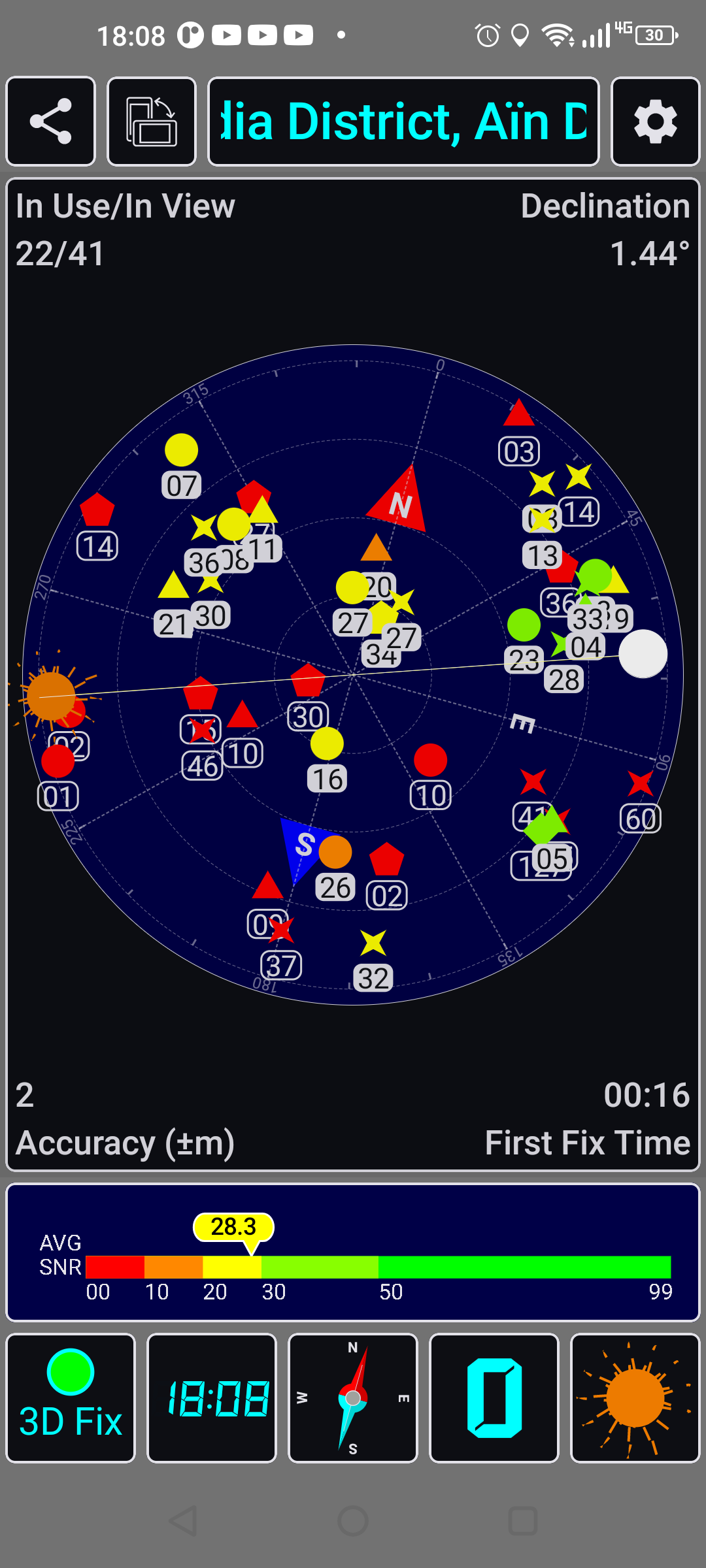Tap the rotate screen layout icon
The image size is (706, 1568).
pos(152,122)
